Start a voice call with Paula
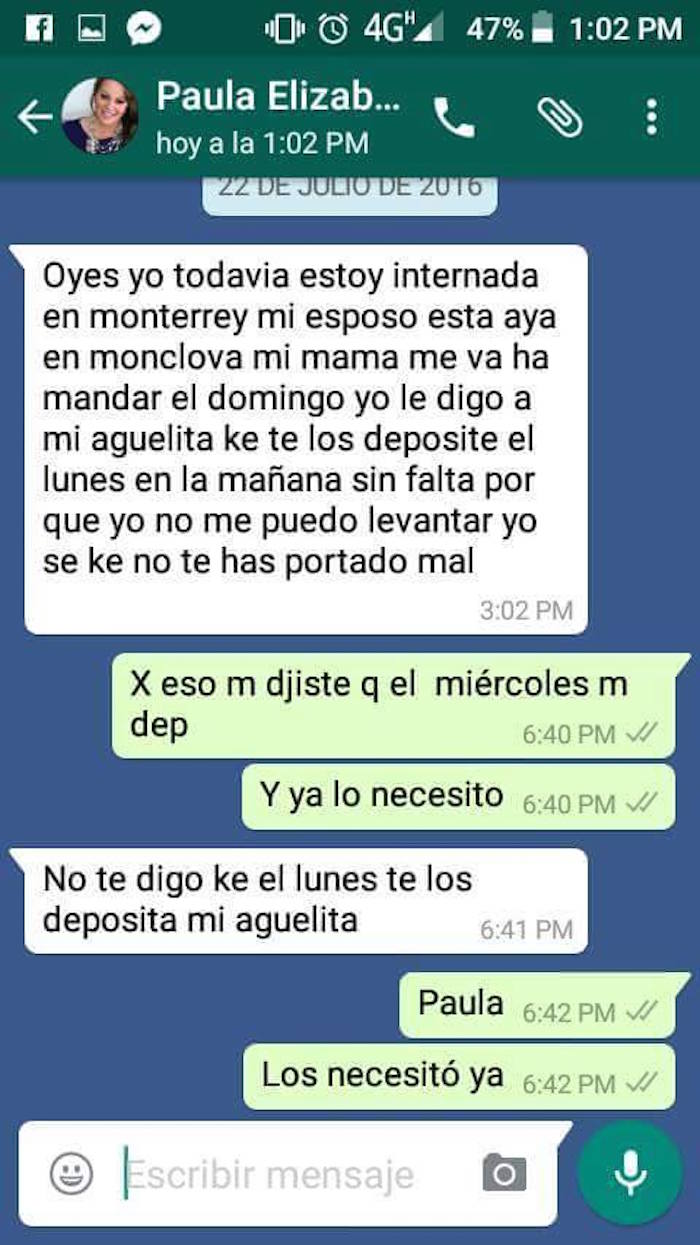Image resolution: width=700 pixels, height=1245 pixels. [x=454, y=119]
